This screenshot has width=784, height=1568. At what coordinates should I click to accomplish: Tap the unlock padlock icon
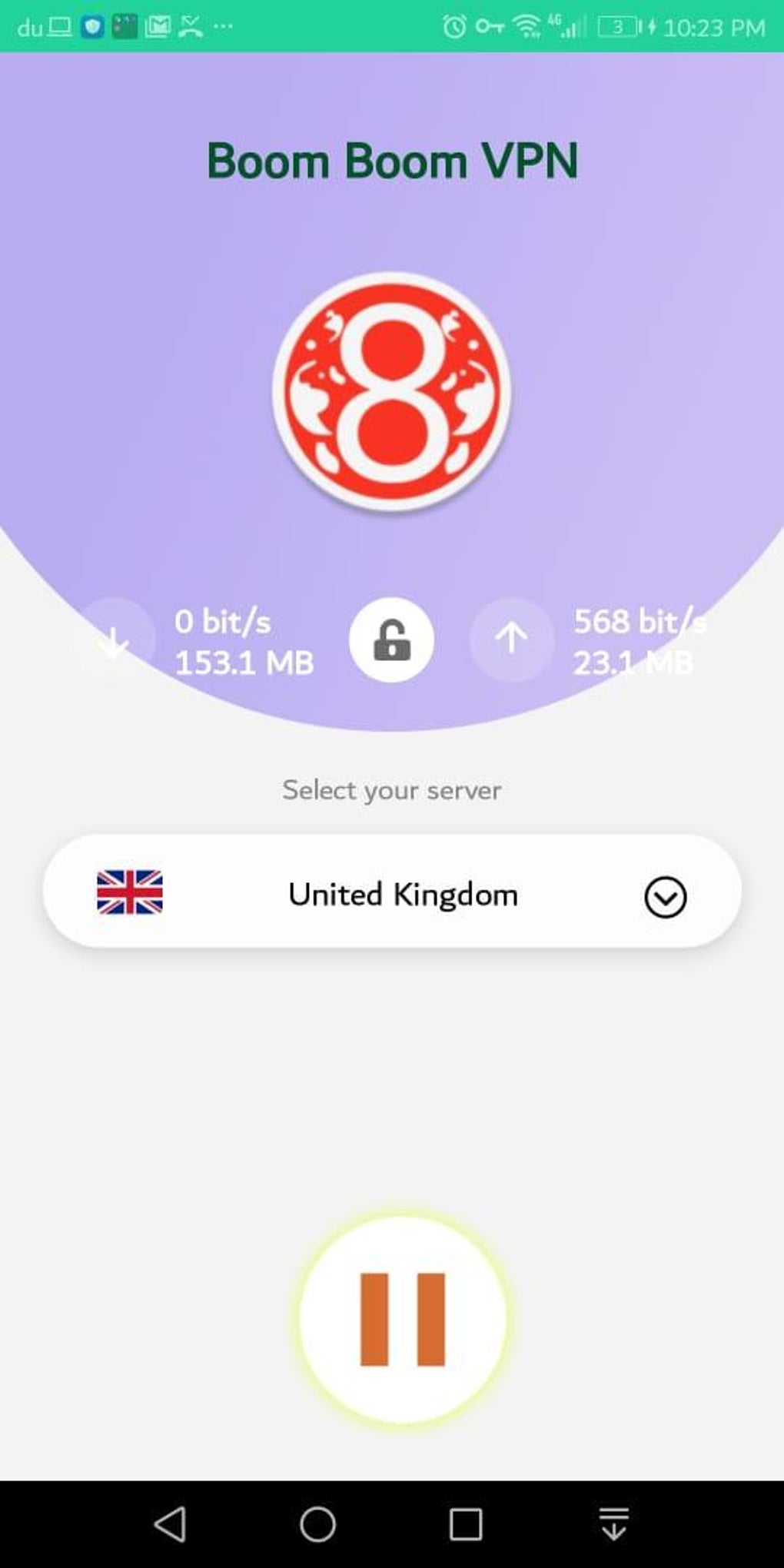(x=391, y=640)
